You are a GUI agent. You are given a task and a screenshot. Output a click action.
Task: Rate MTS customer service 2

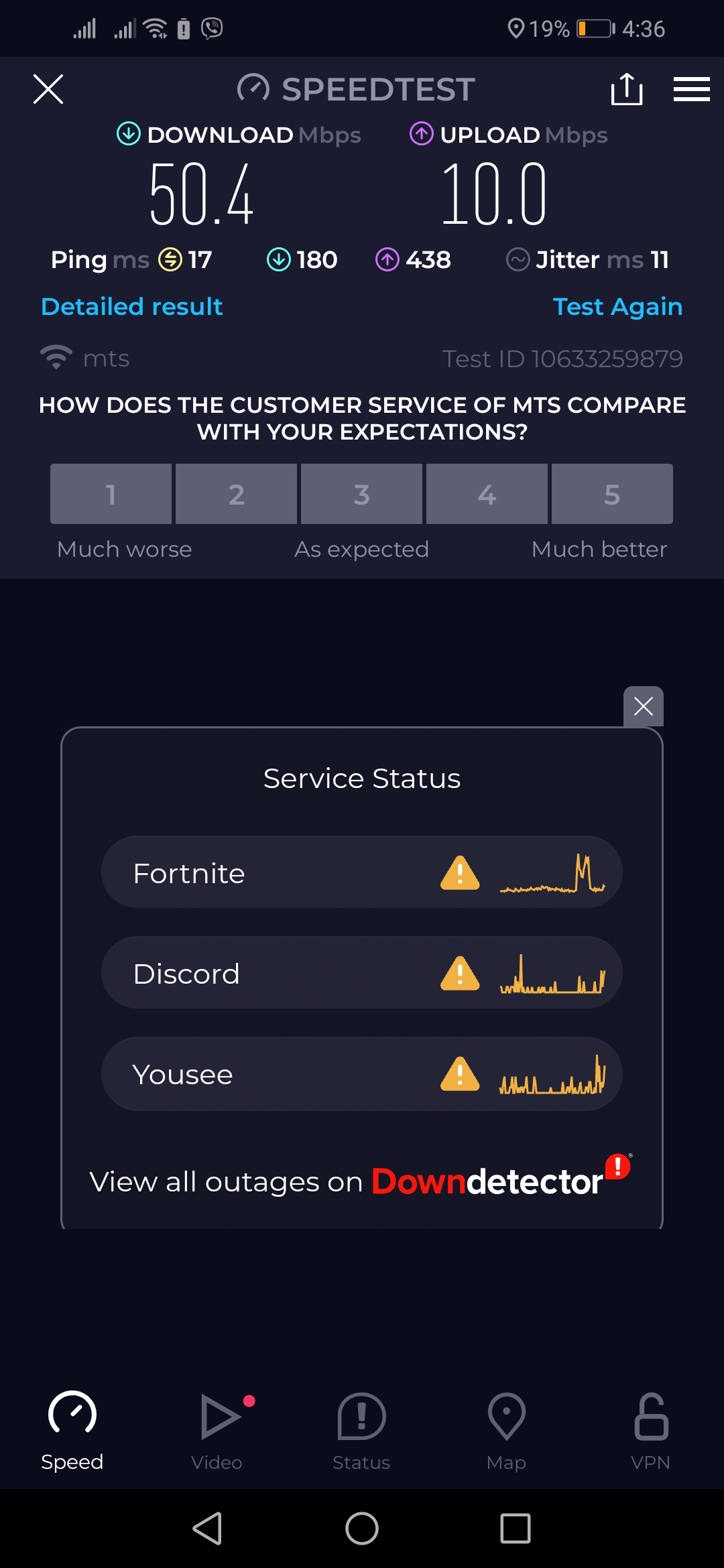(236, 494)
